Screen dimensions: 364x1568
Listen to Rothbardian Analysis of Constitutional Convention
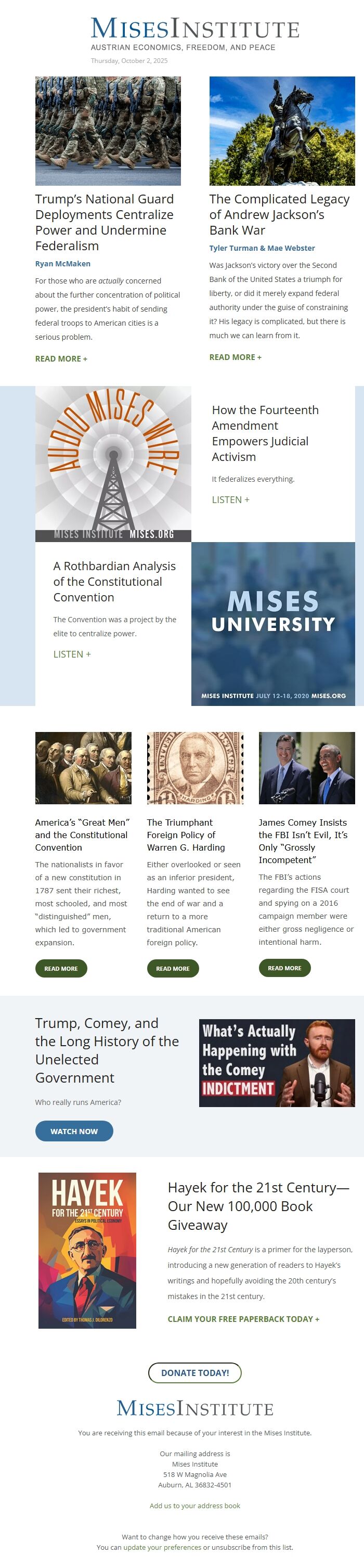72,654
